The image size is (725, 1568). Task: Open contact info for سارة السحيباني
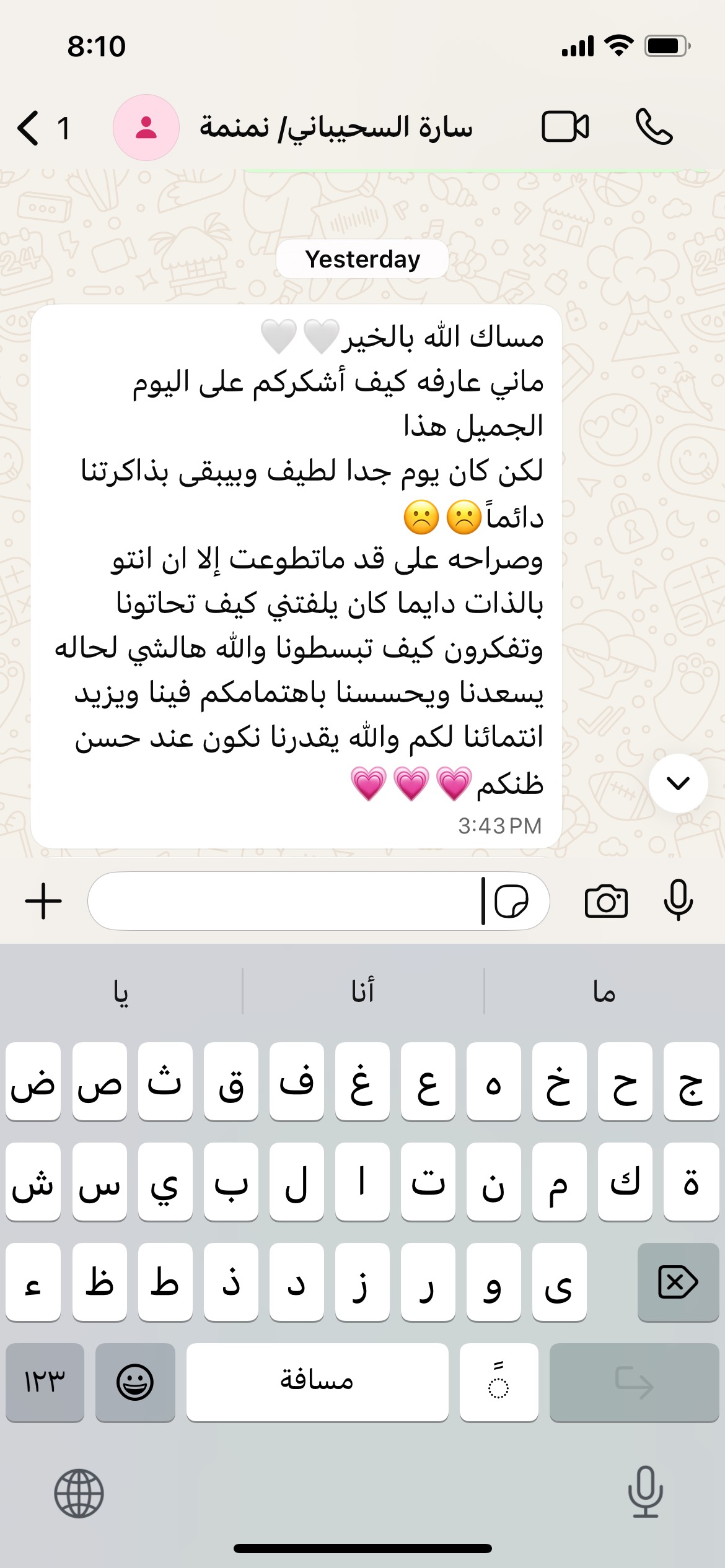pyautogui.click(x=335, y=128)
